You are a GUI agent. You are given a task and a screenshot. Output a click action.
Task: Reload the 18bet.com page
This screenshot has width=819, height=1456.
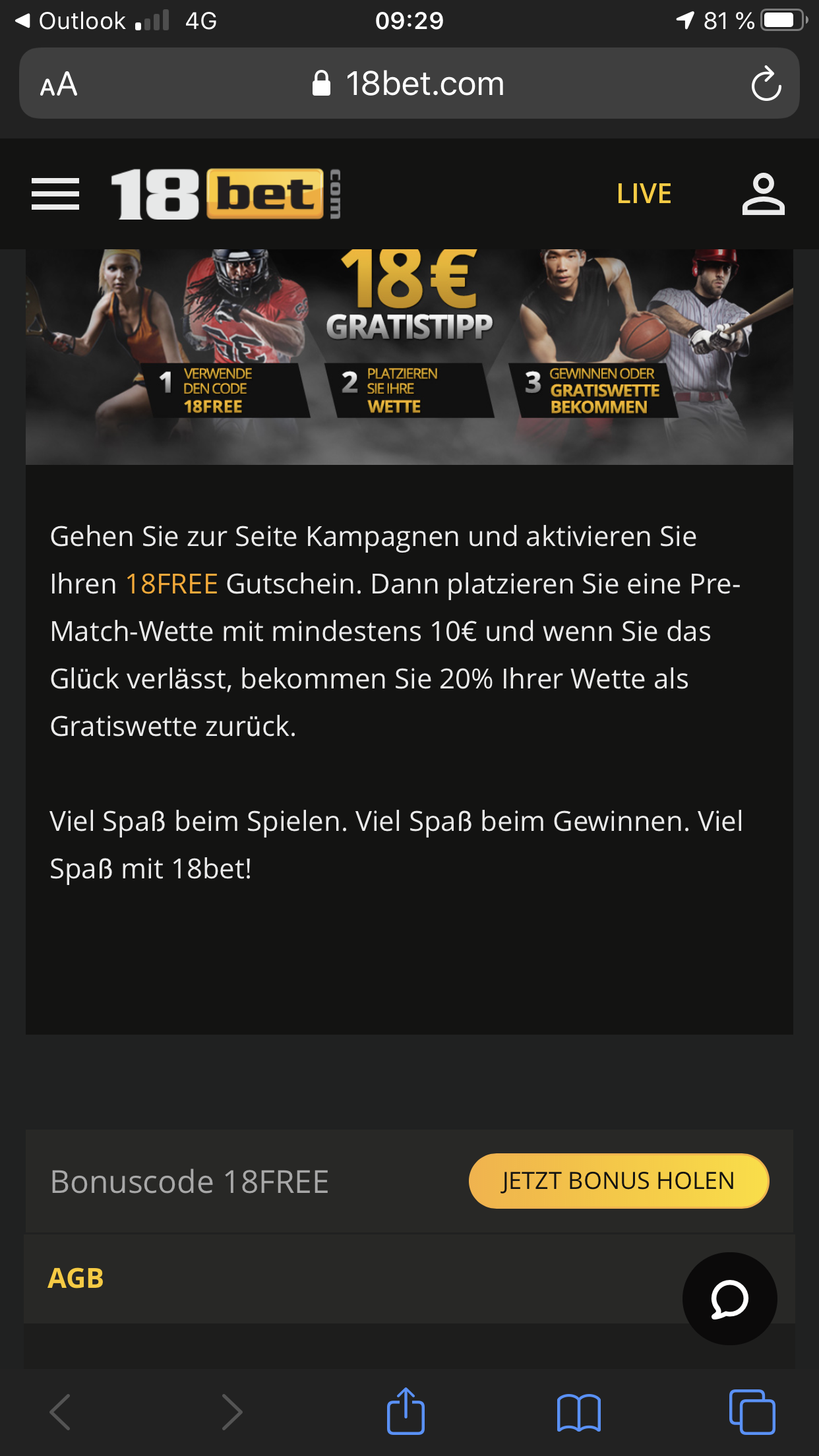coord(766,84)
